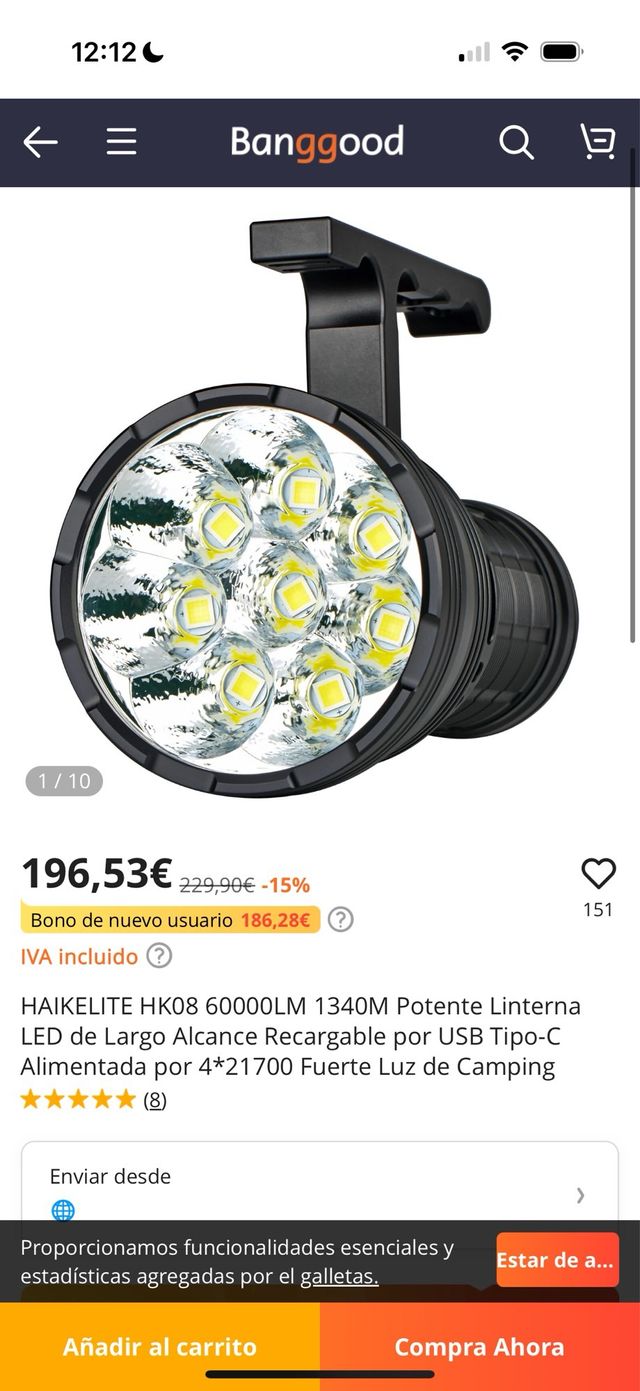
Task: Buy now with Compra Ahora
Action: point(479,1346)
